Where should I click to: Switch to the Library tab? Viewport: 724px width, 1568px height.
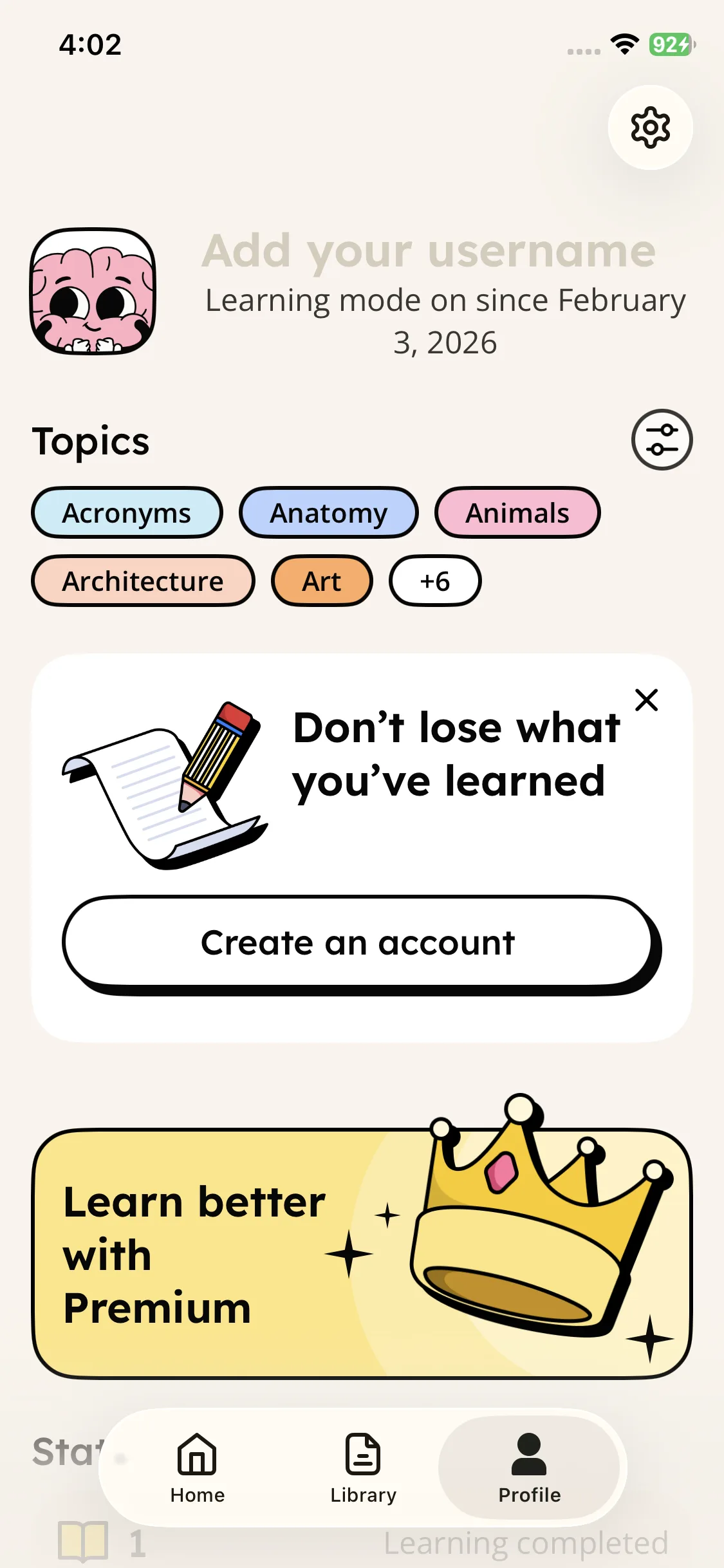(363, 1468)
